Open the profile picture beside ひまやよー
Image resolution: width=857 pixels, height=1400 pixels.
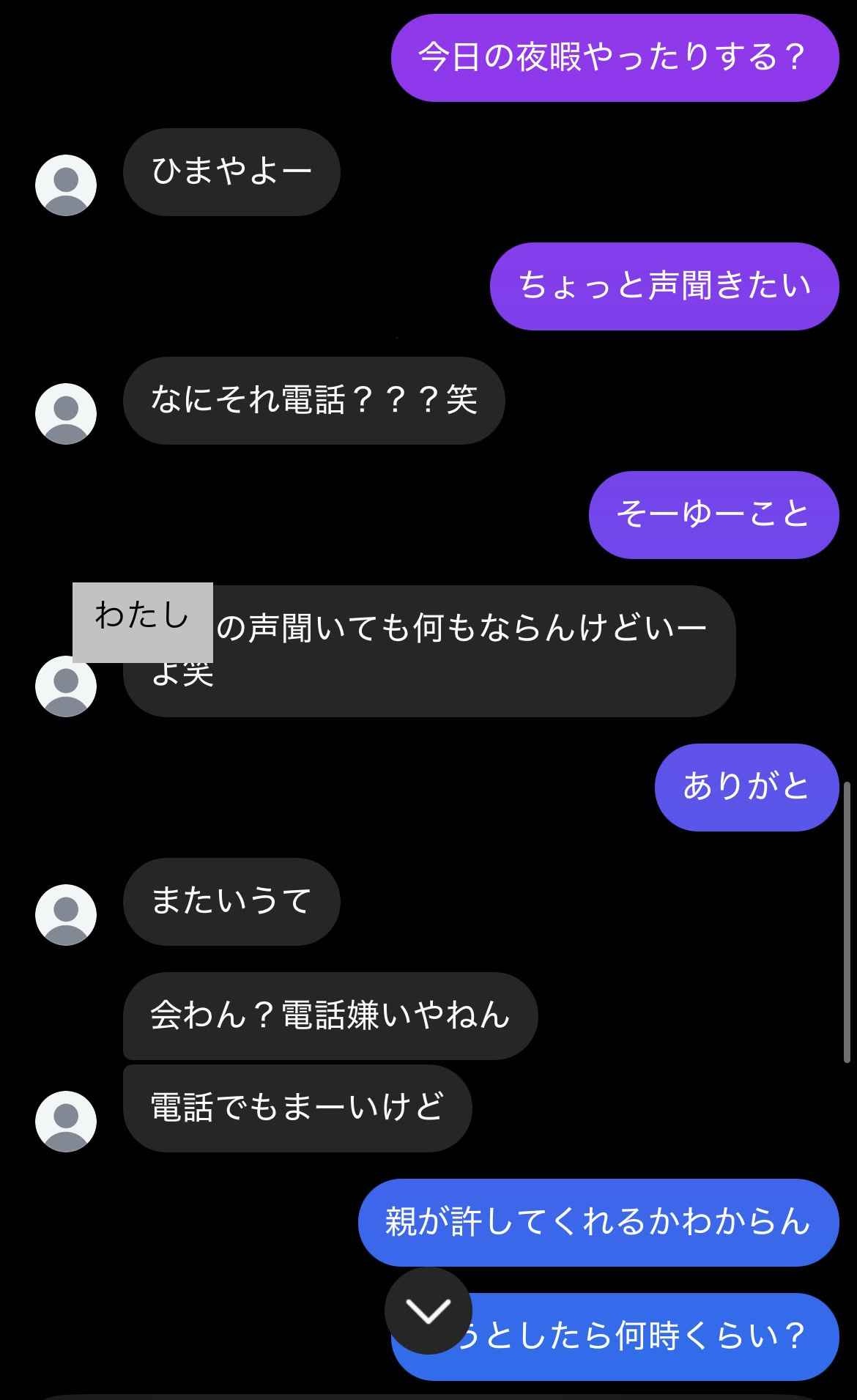tap(66, 185)
